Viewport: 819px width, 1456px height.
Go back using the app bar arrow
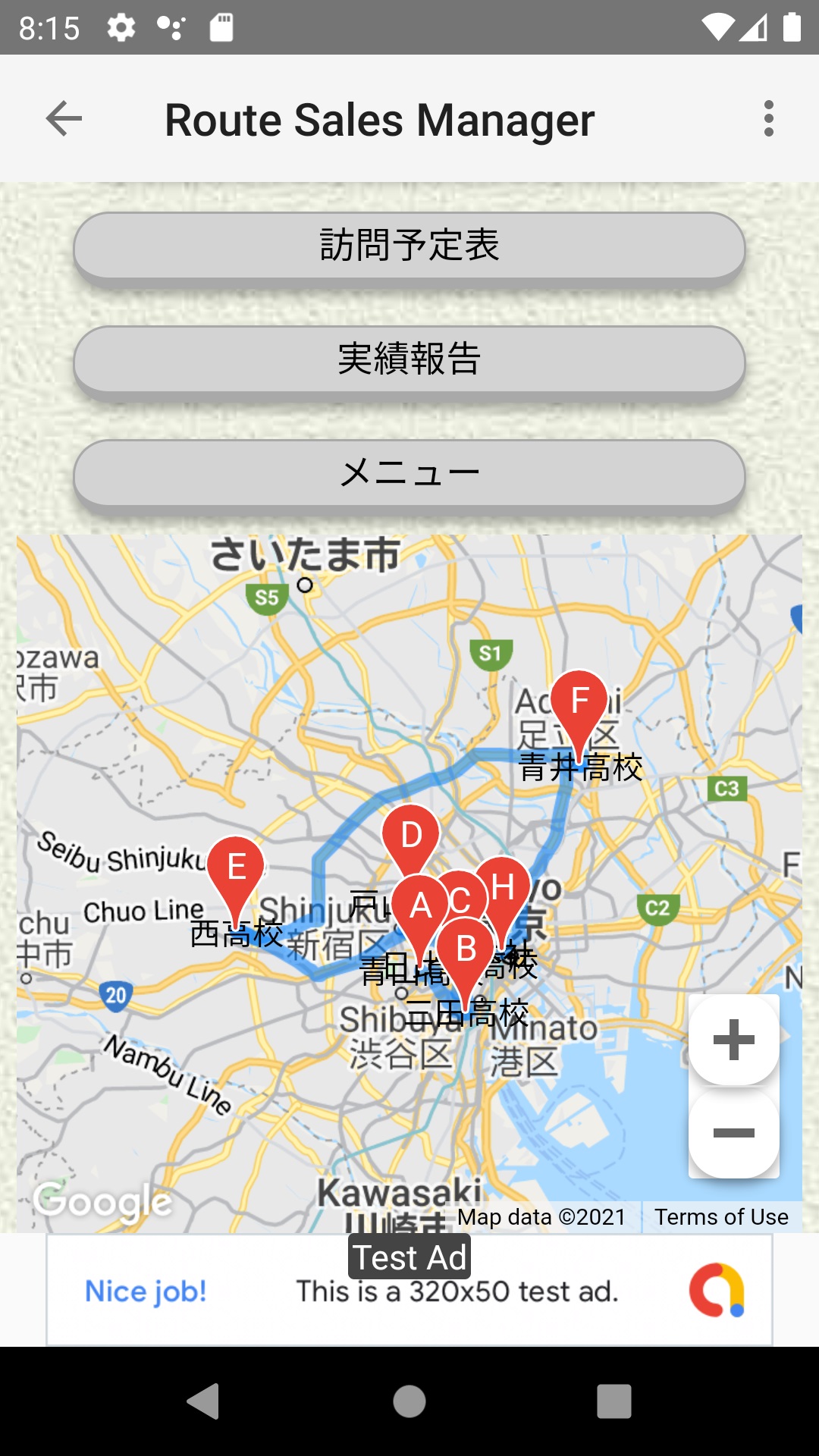point(64,118)
